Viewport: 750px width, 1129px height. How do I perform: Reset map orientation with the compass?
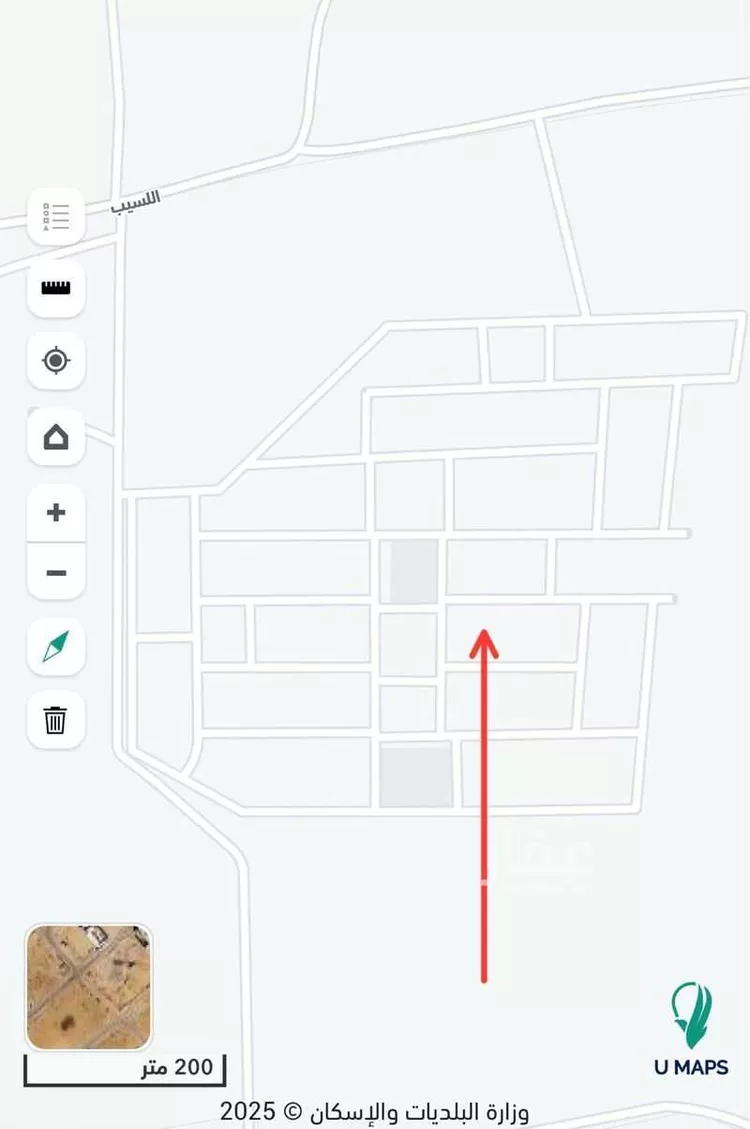coord(56,647)
